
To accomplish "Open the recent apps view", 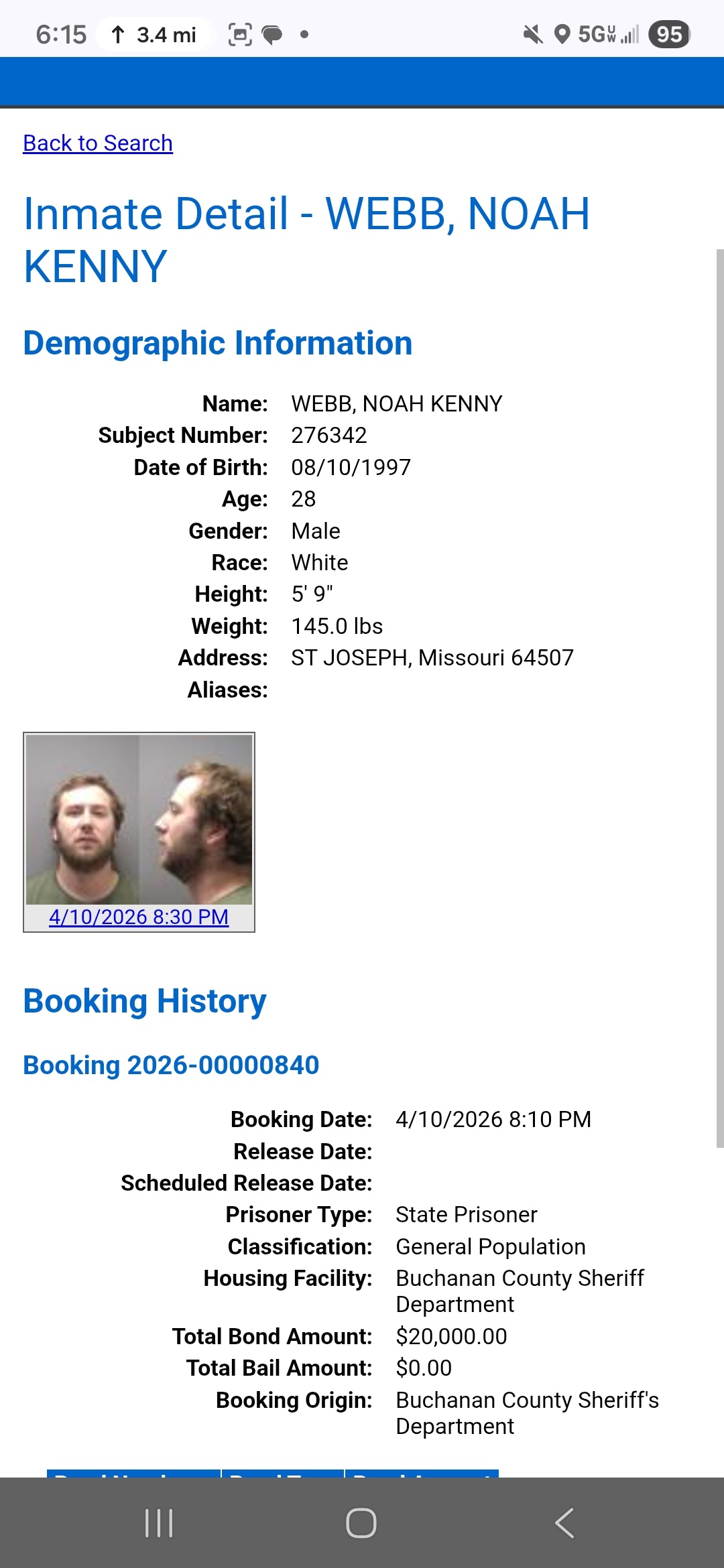I will (159, 1523).
